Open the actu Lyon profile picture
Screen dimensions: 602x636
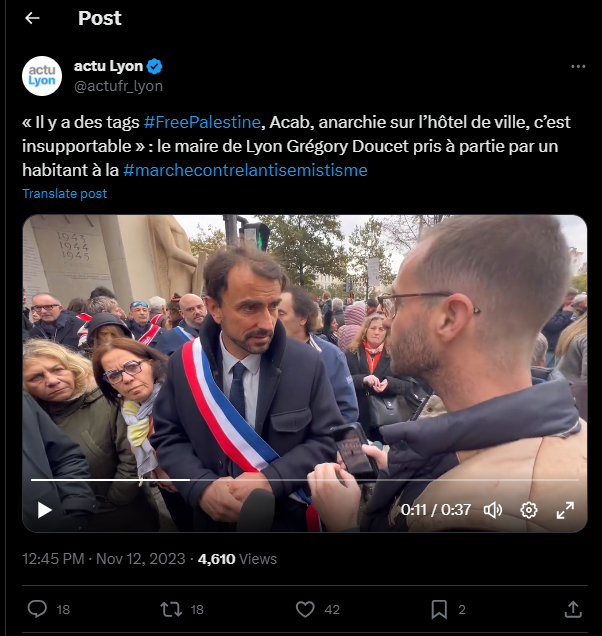tap(43, 76)
